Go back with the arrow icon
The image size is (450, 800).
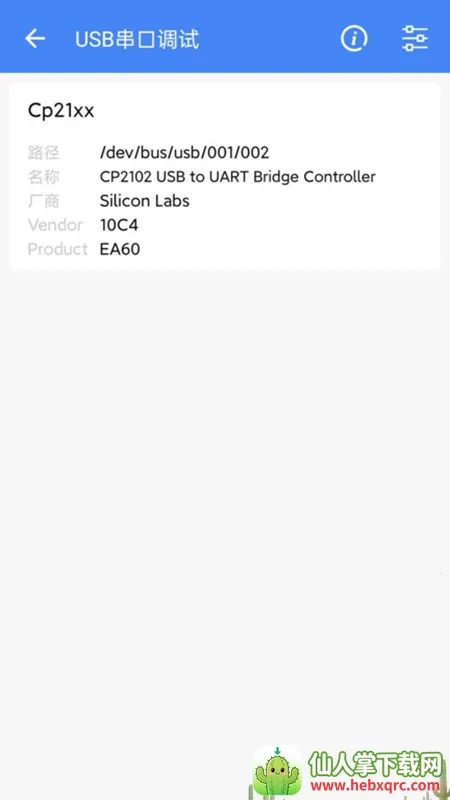point(35,38)
